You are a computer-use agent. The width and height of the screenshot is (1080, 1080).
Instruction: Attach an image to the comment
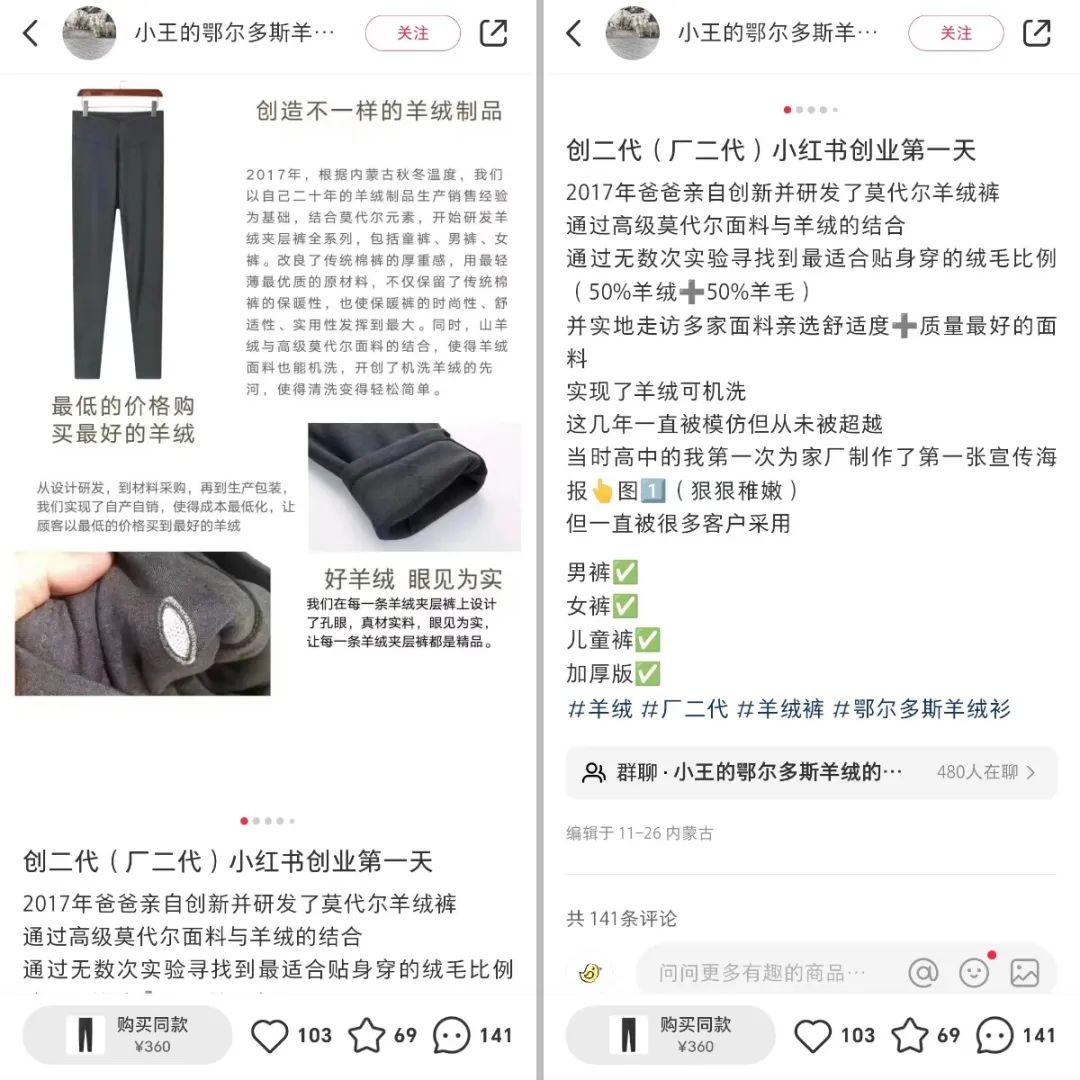coord(1025,972)
